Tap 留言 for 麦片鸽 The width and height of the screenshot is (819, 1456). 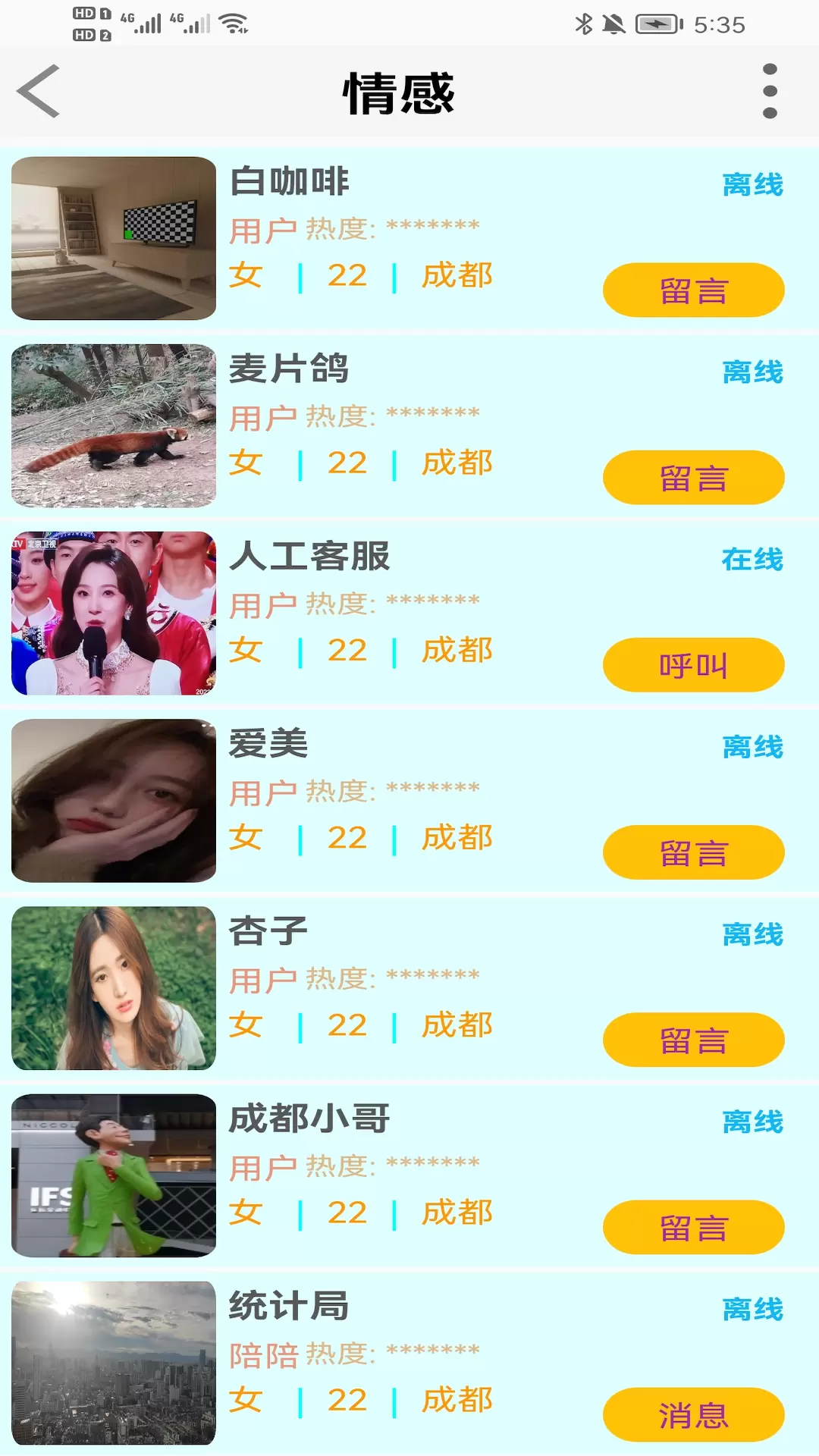[693, 477]
